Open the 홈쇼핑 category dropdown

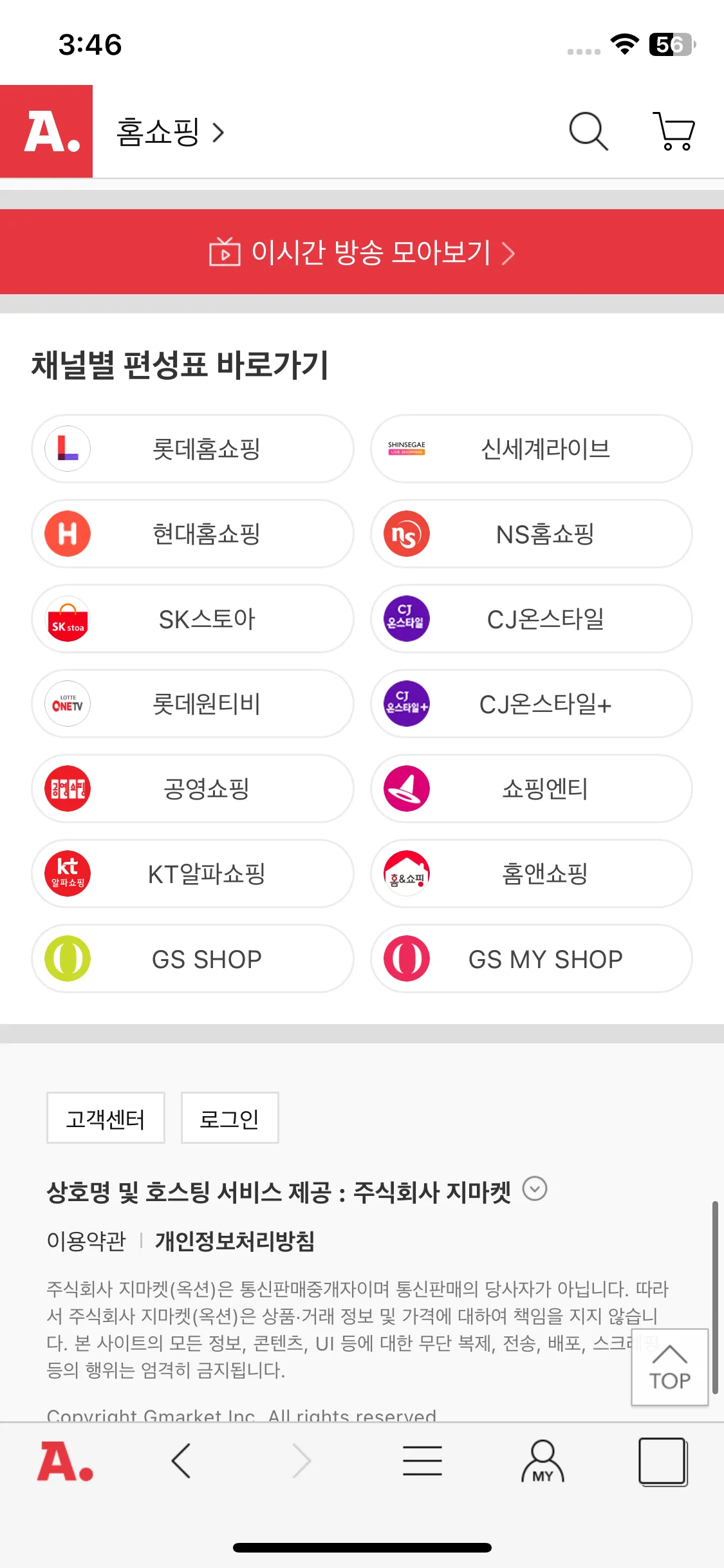pos(171,132)
